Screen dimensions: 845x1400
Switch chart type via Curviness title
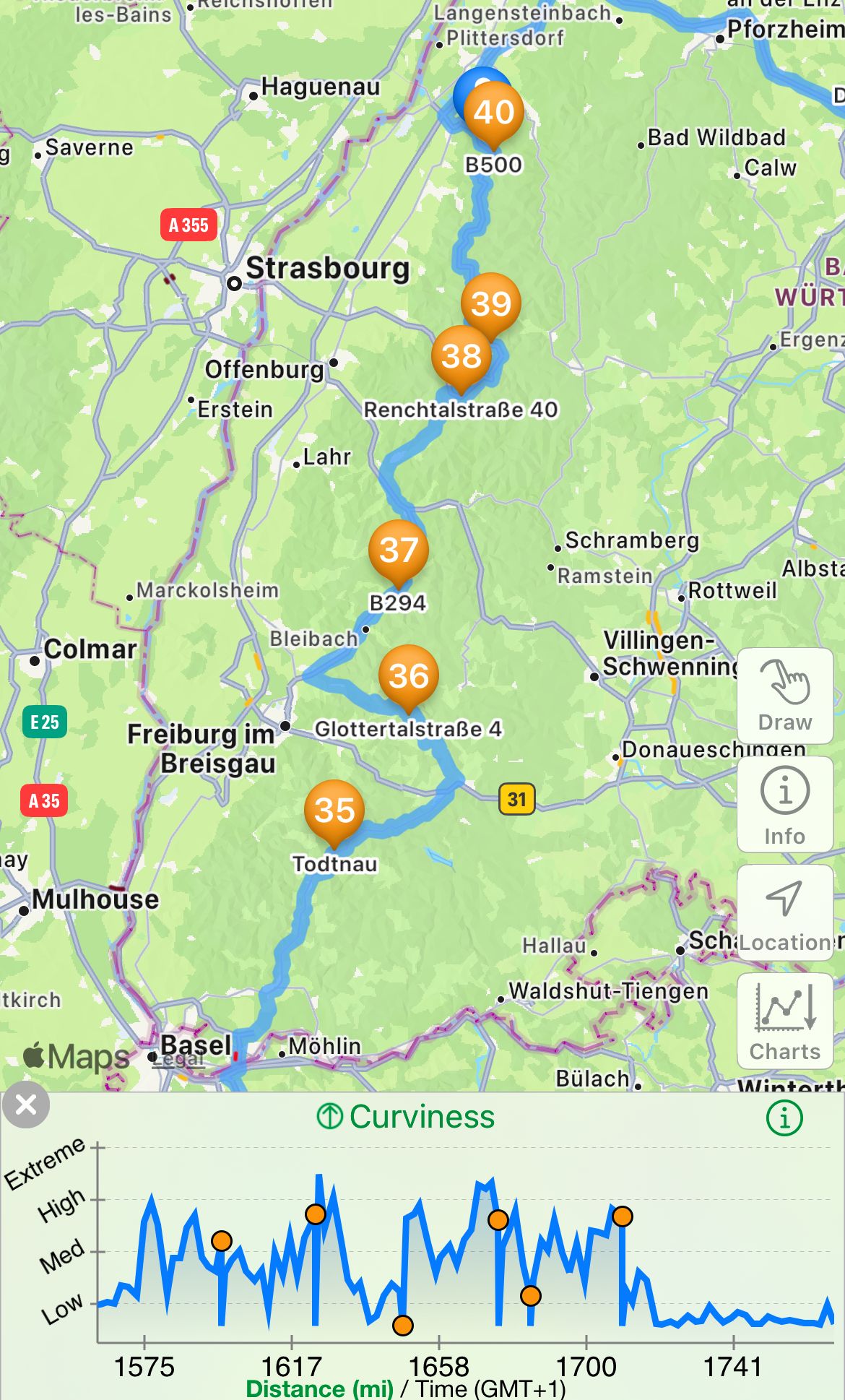[406, 1117]
